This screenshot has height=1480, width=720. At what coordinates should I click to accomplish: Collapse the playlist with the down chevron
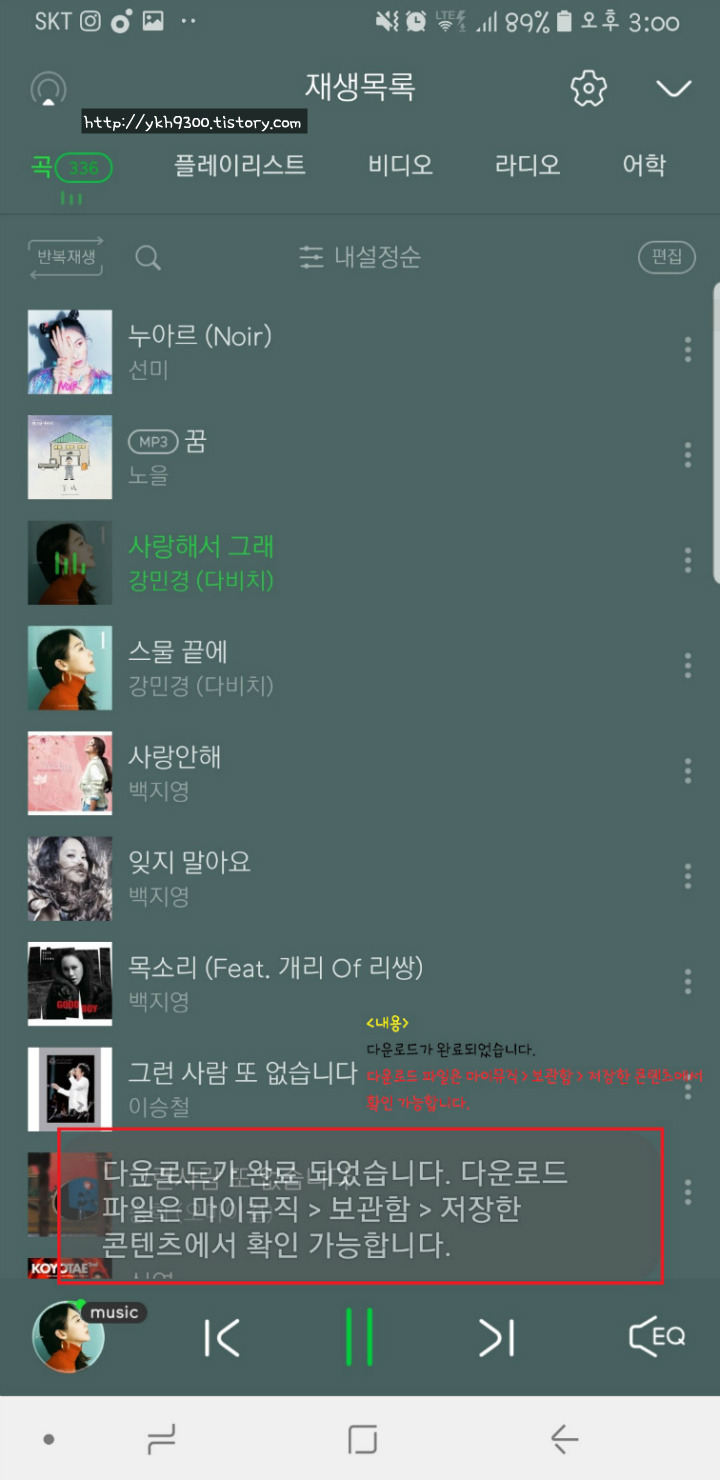tap(674, 88)
